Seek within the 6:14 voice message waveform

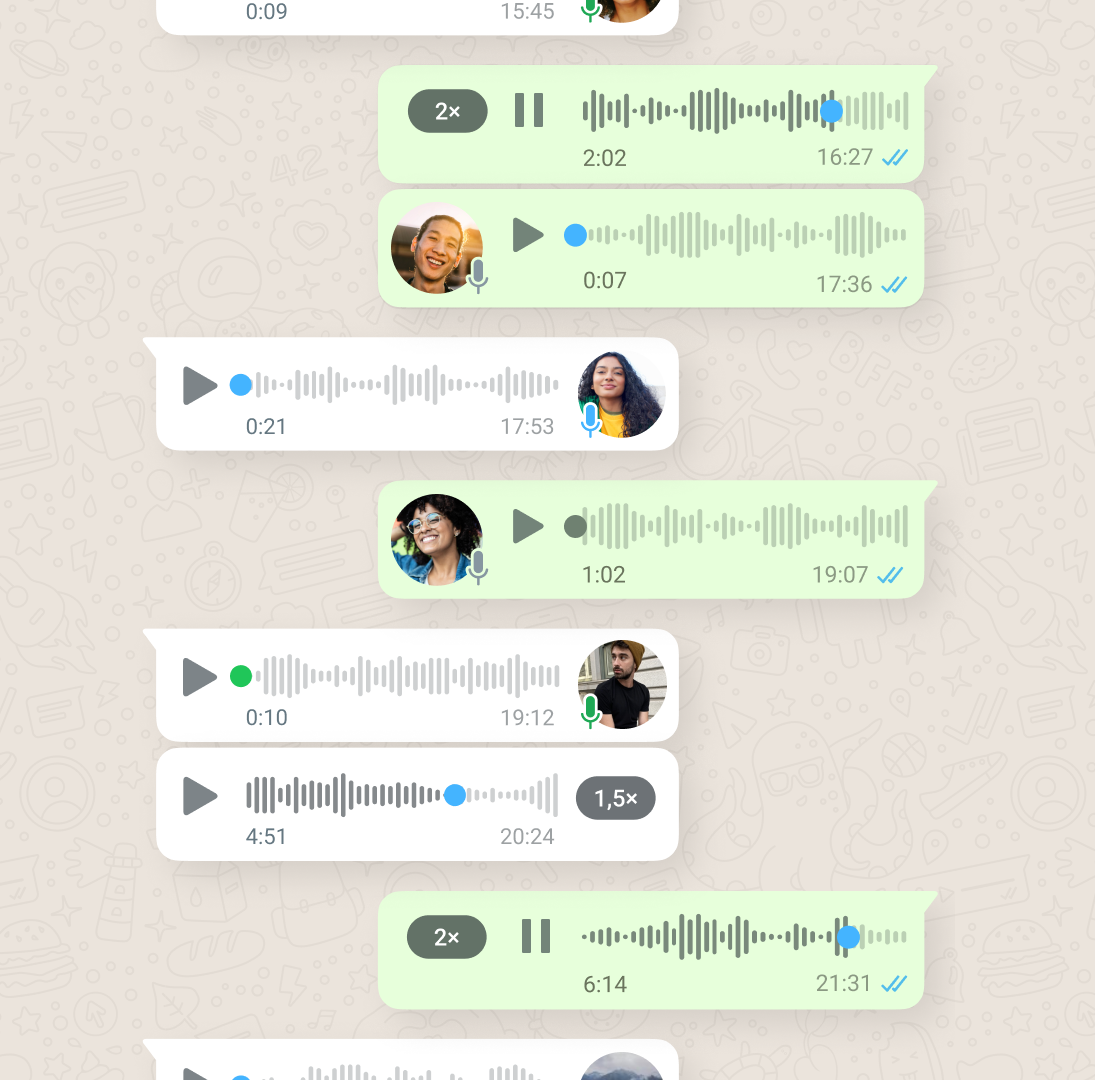pos(745,937)
